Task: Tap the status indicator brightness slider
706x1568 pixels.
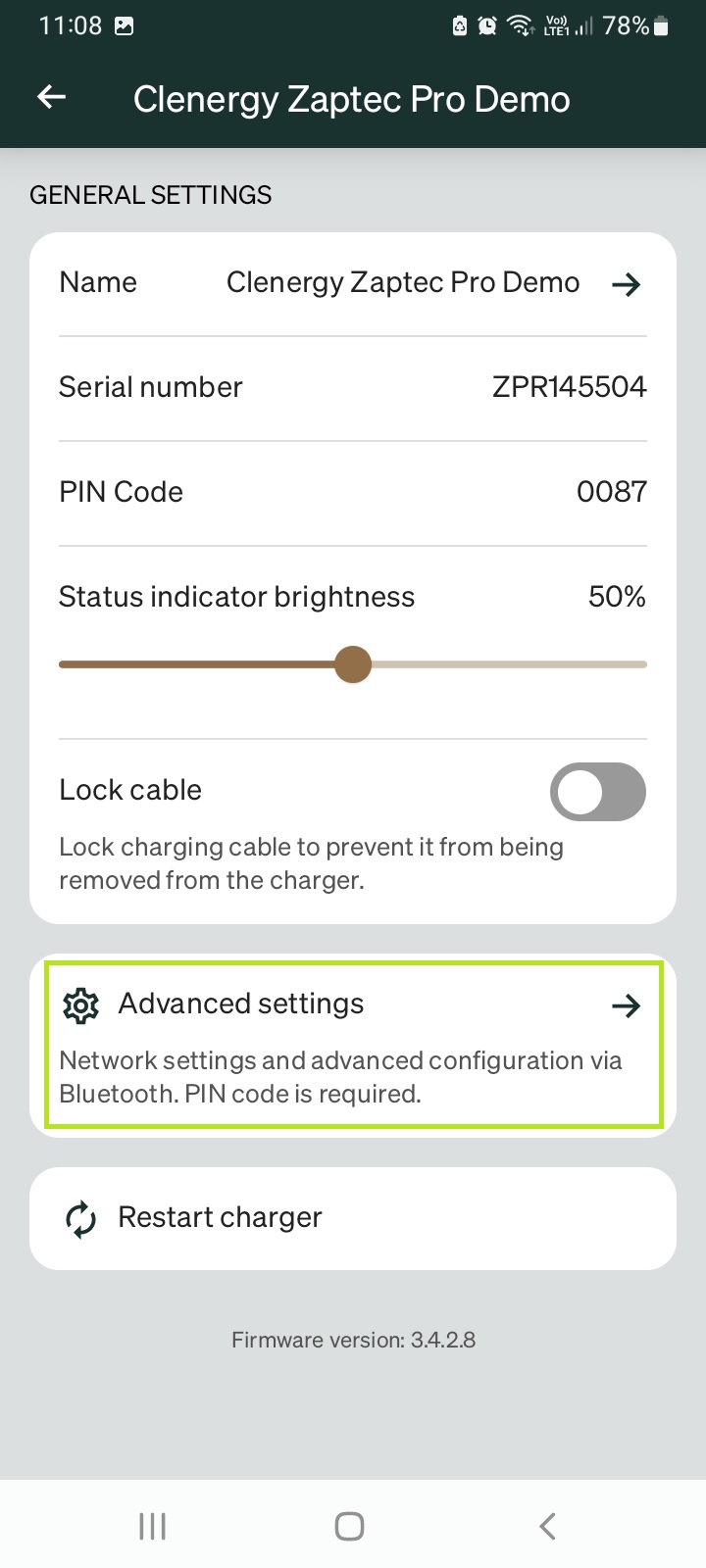Action: click(353, 664)
